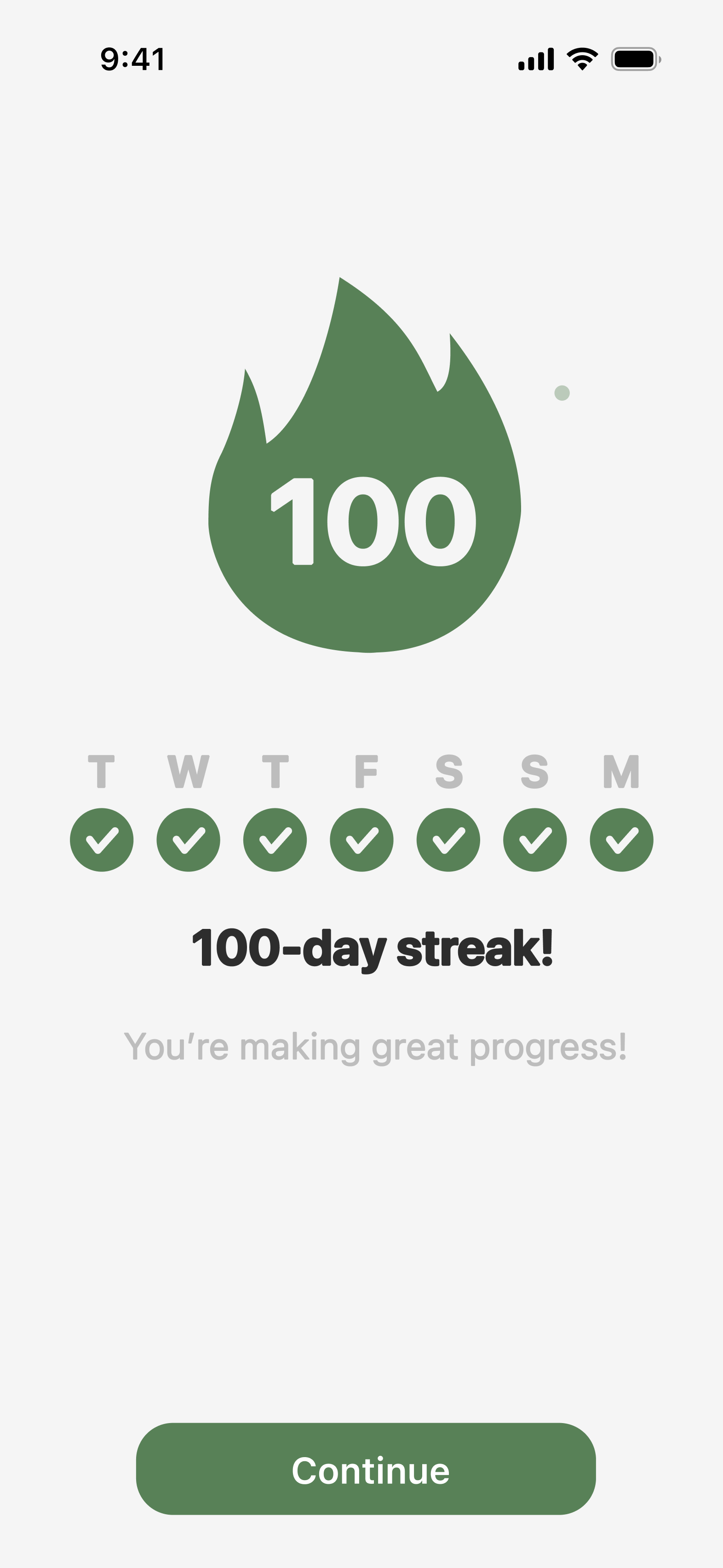Tap the second S checkmark circle
The width and height of the screenshot is (723, 1568).
[x=535, y=839]
